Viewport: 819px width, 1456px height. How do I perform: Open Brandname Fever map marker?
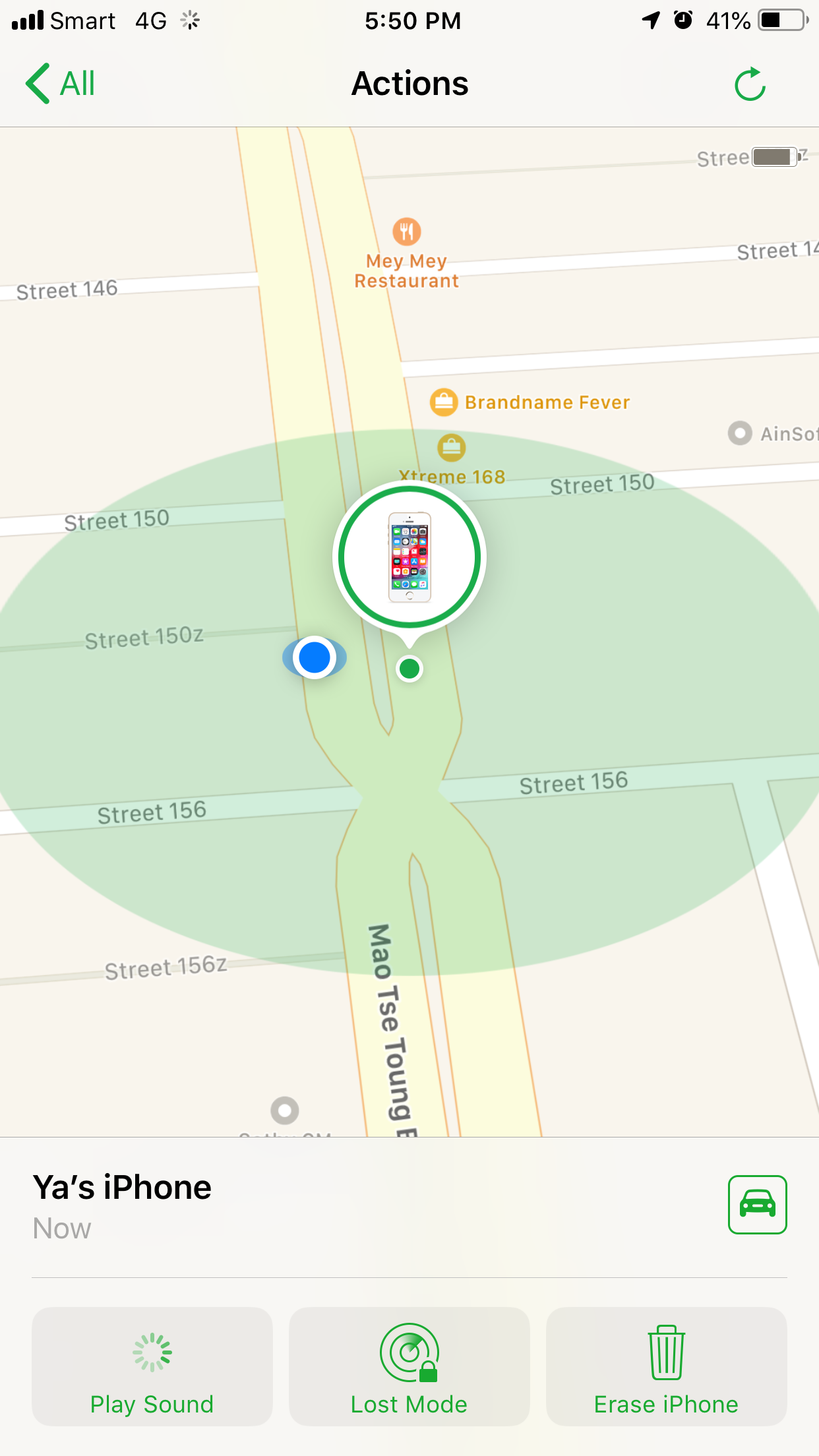coord(444,402)
